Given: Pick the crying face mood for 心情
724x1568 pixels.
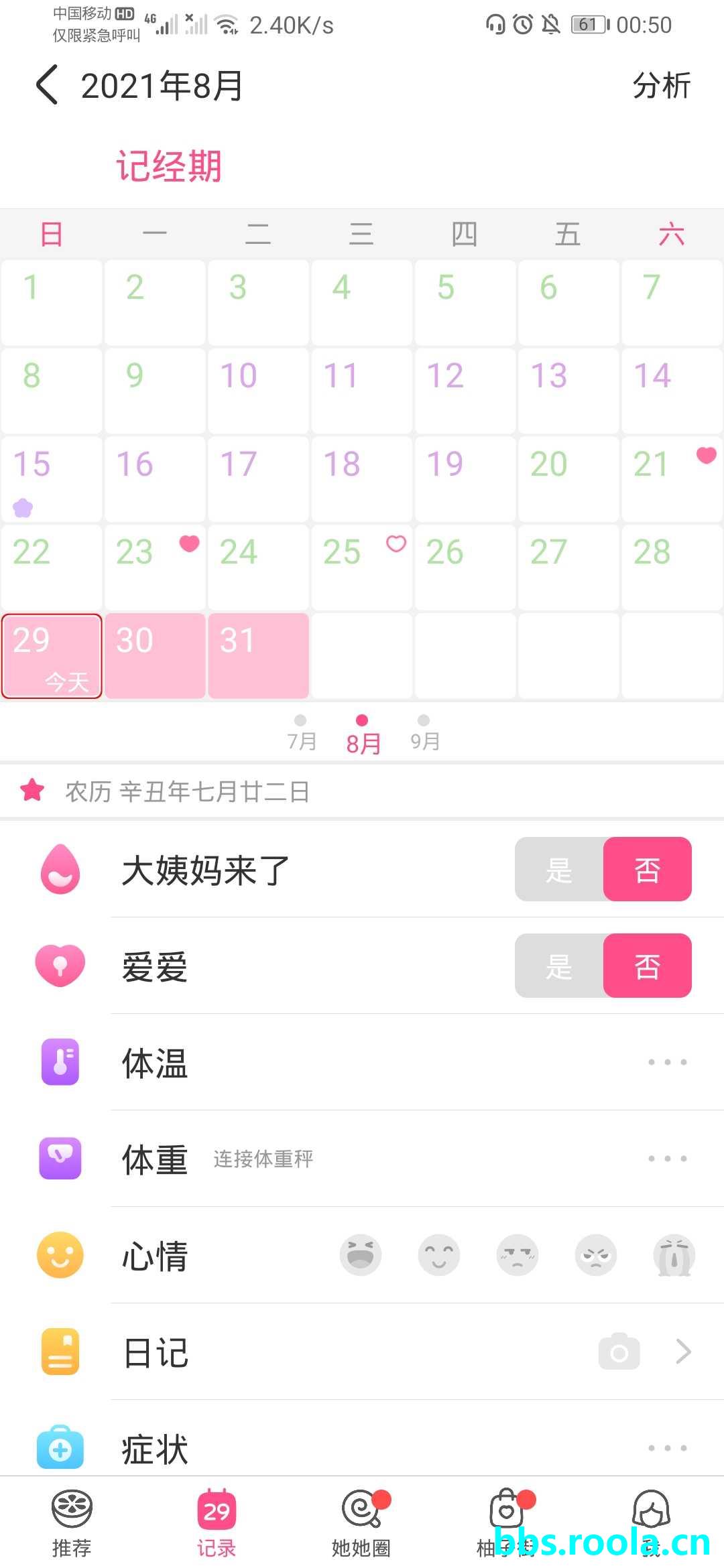Looking at the screenshot, I should coord(674,1254).
